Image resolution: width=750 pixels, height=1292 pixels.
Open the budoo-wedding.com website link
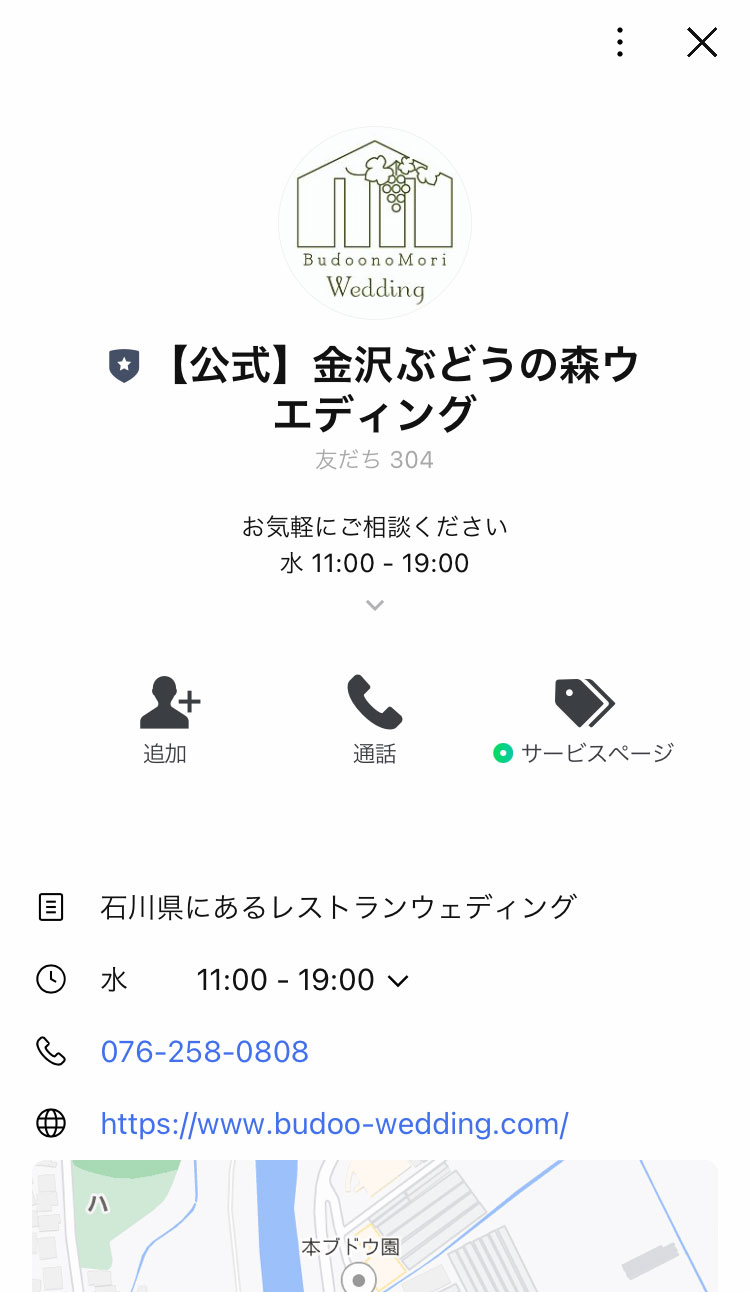[x=334, y=1124]
